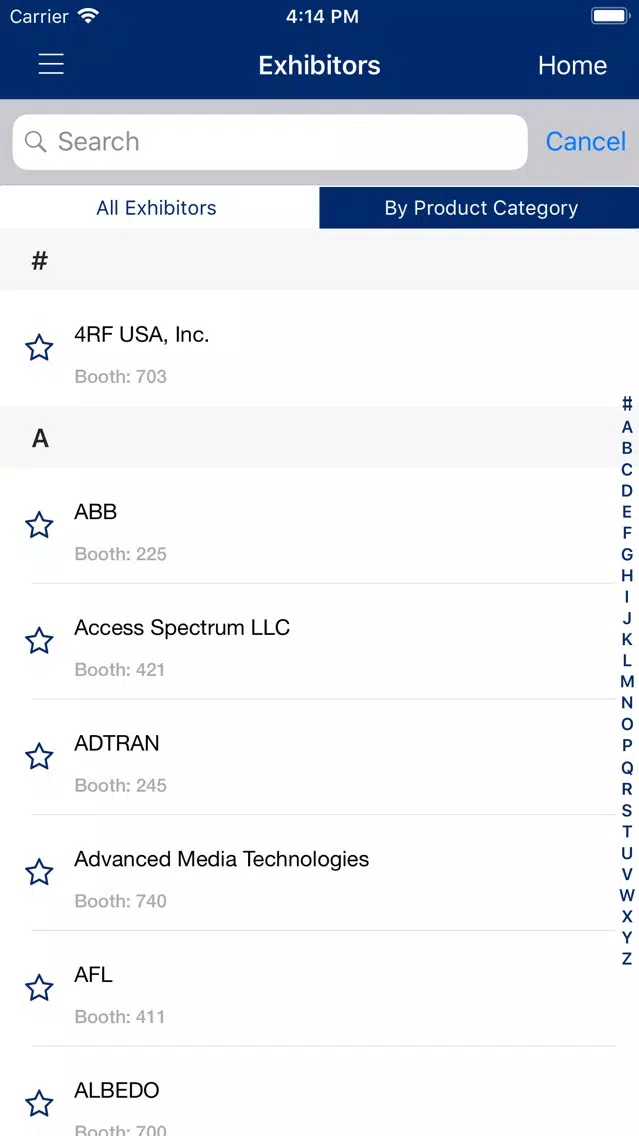Open Advanced Media Technologies
The width and height of the screenshot is (639, 1136).
click(320, 872)
